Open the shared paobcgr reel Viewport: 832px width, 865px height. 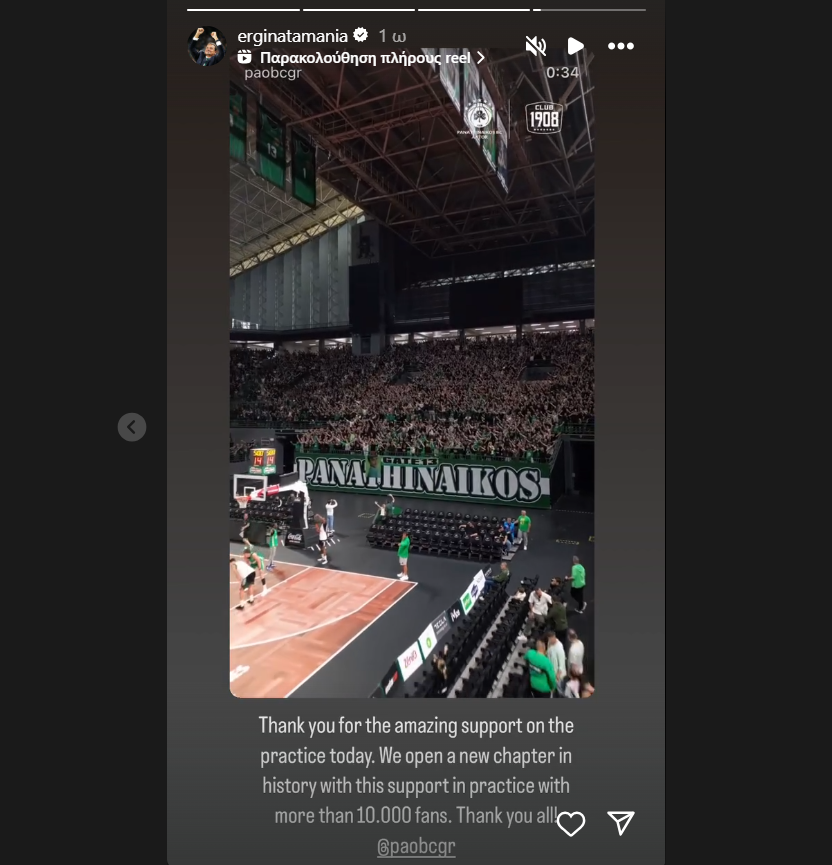(412, 380)
